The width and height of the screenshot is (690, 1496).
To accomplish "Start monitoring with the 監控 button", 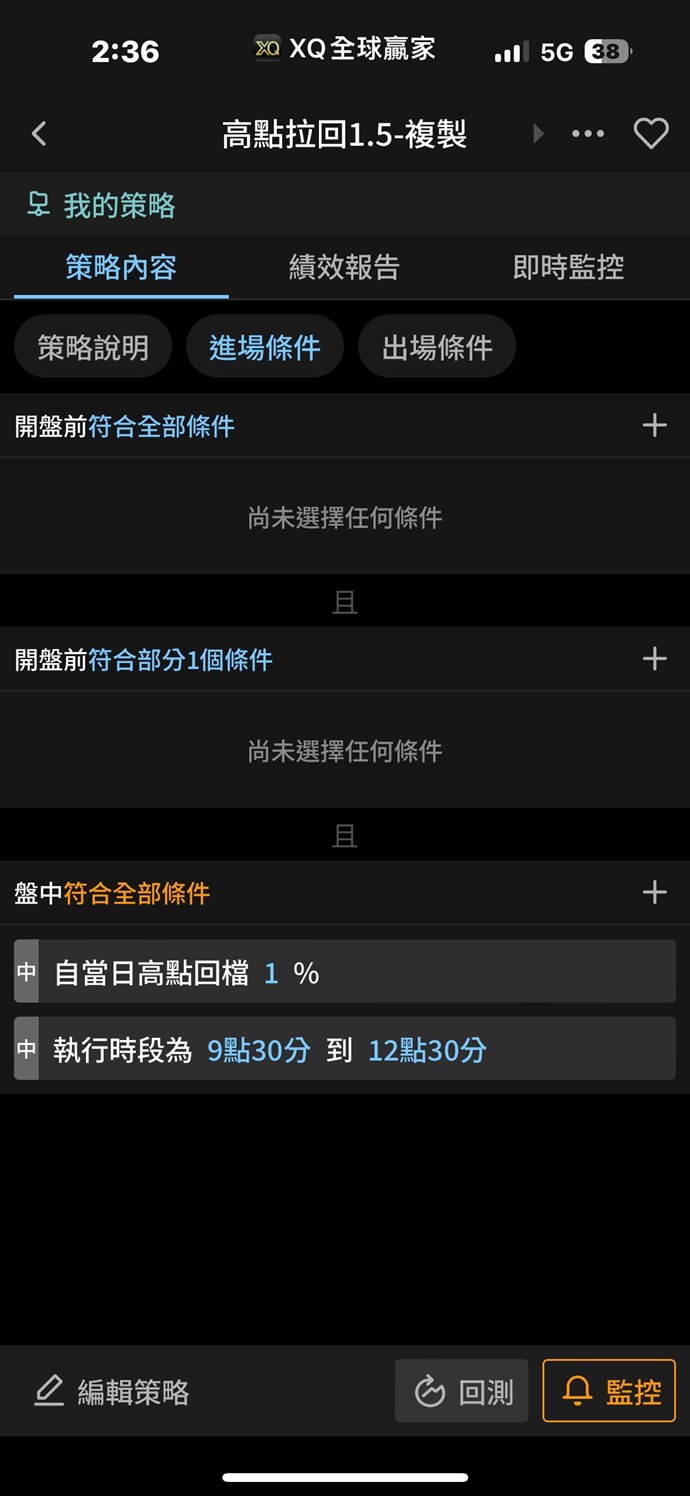I will tap(609, 1391).
